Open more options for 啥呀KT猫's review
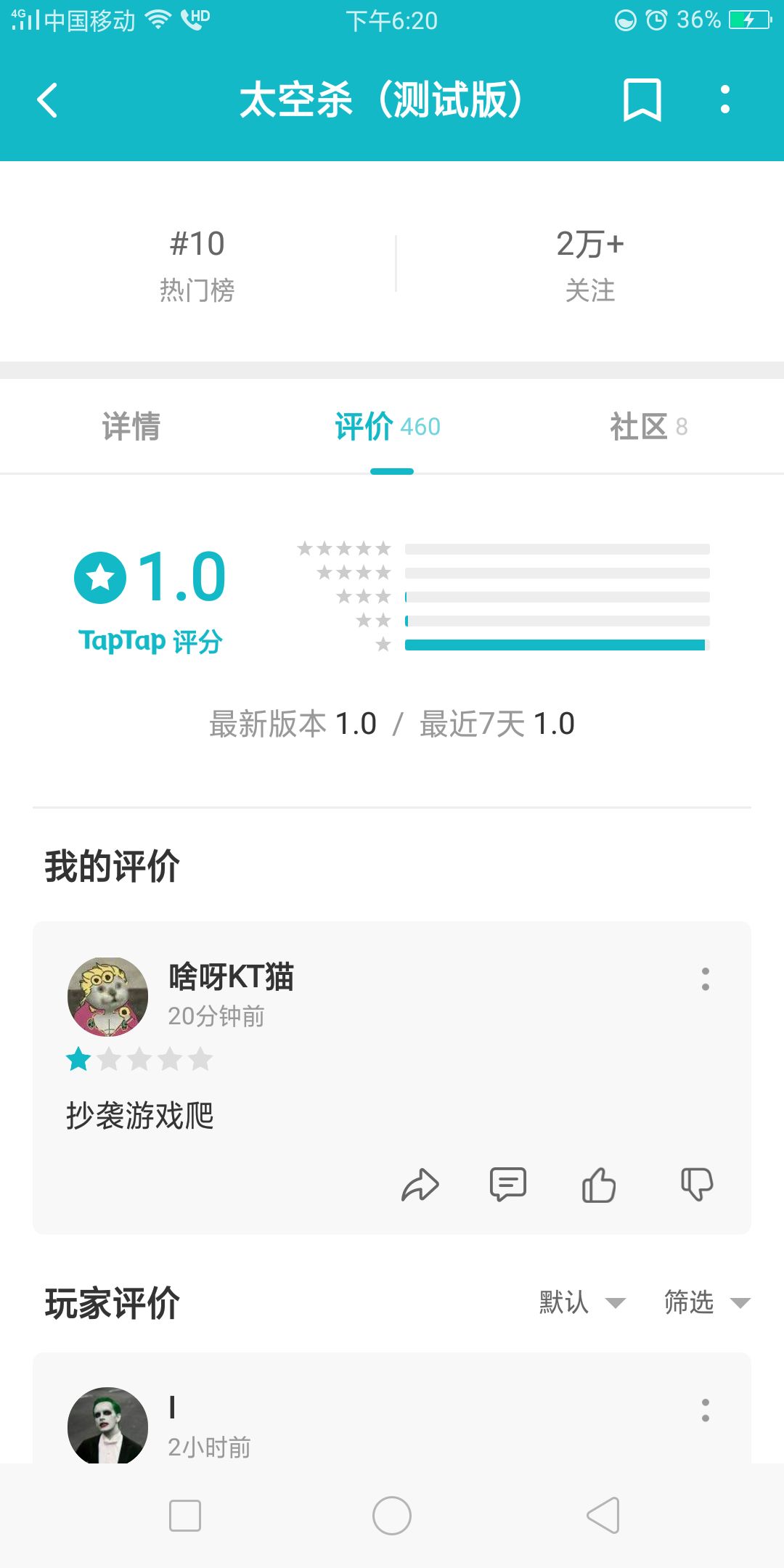This screenshot has width=784, height=1568. [x=705, y=979]
